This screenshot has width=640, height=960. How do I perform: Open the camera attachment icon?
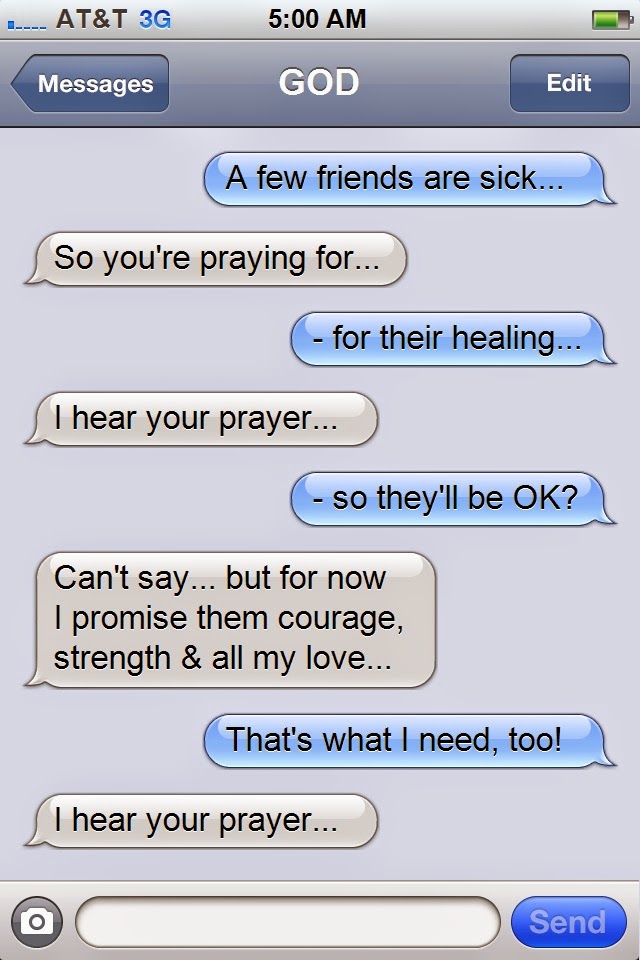36,921
